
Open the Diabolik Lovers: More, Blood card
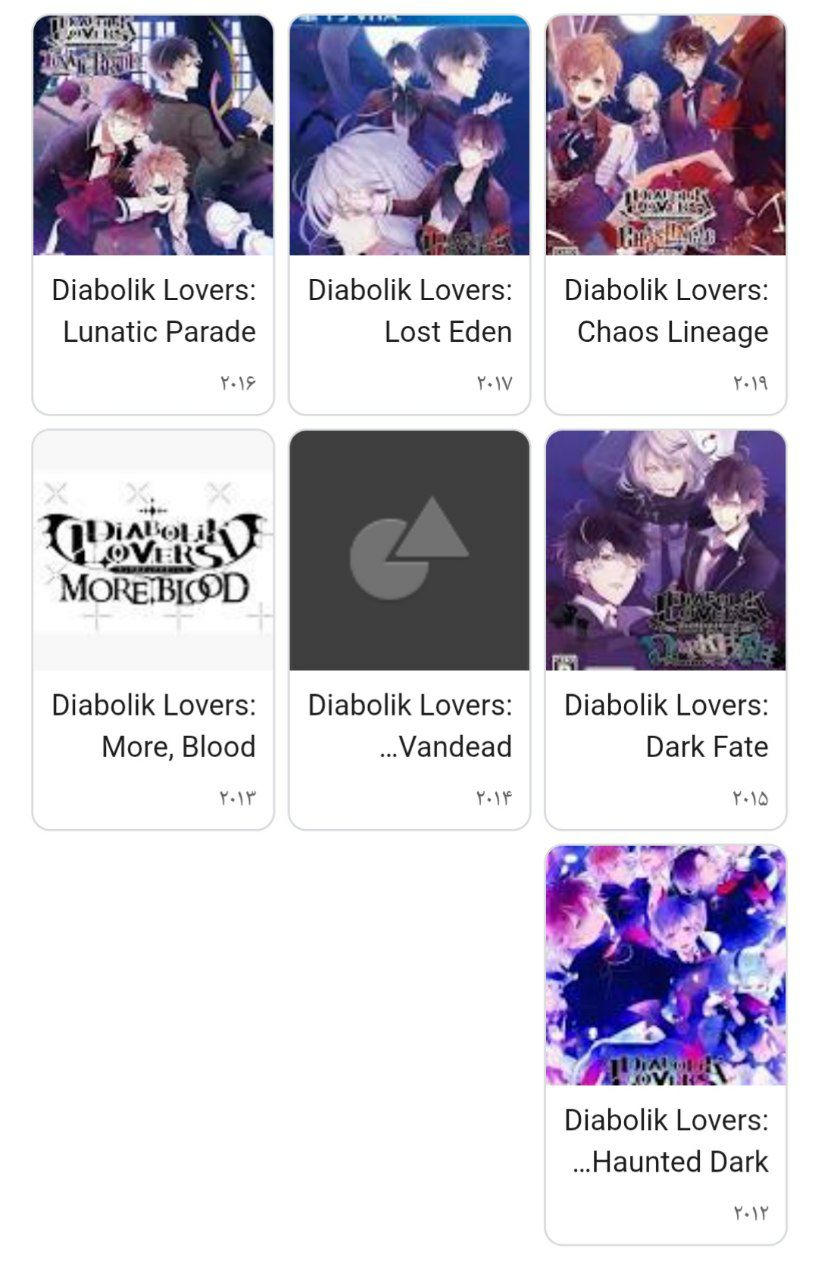[x=153, y=629]
